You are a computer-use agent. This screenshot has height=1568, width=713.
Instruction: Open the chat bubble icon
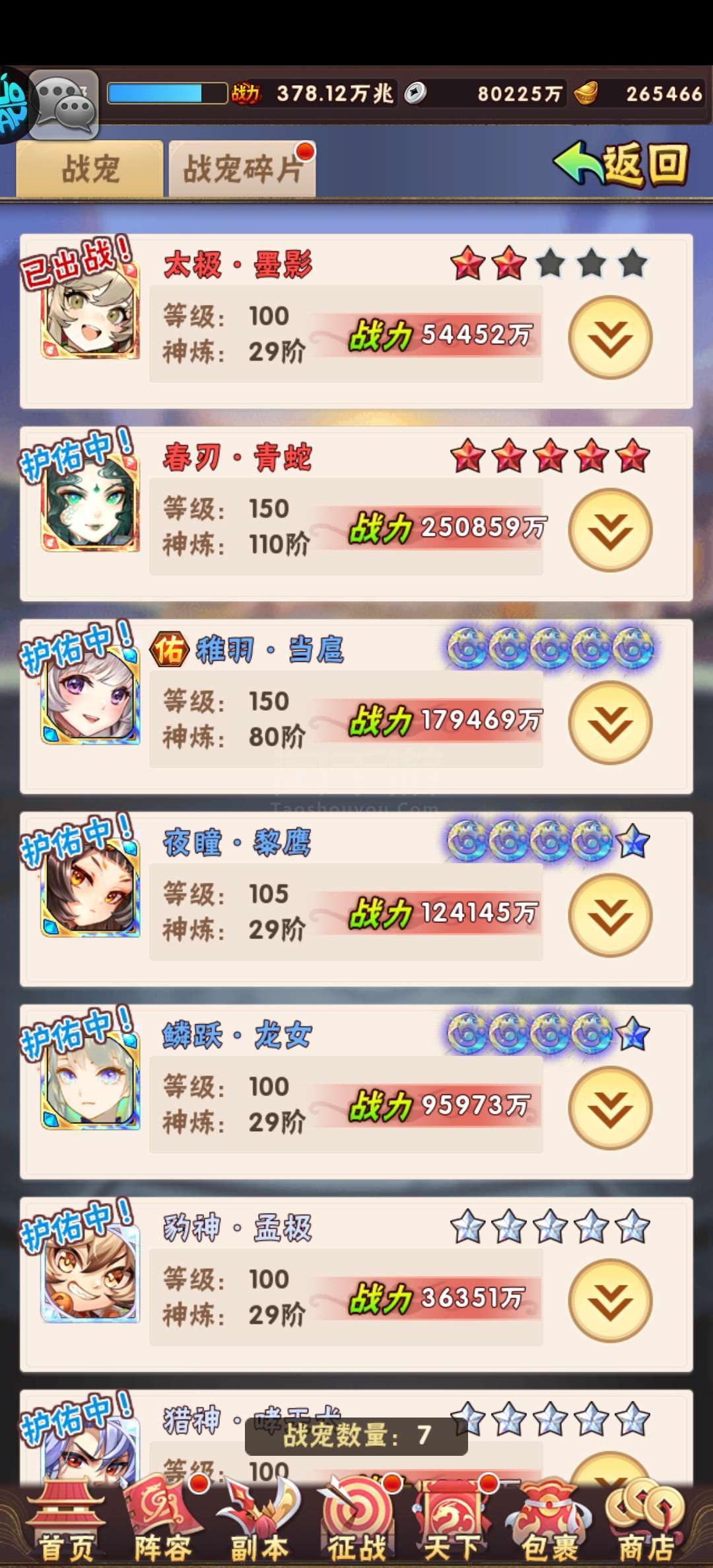coord(64,104)
